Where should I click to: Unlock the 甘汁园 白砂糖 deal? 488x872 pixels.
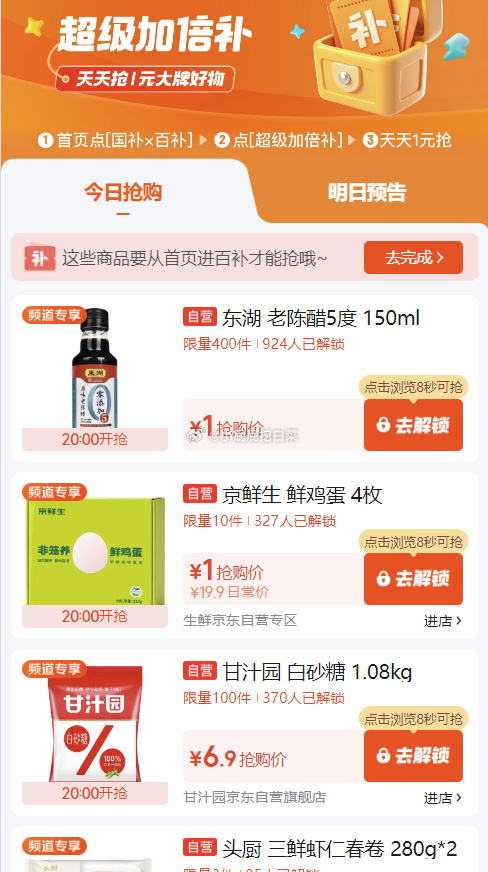coord(413,756)
